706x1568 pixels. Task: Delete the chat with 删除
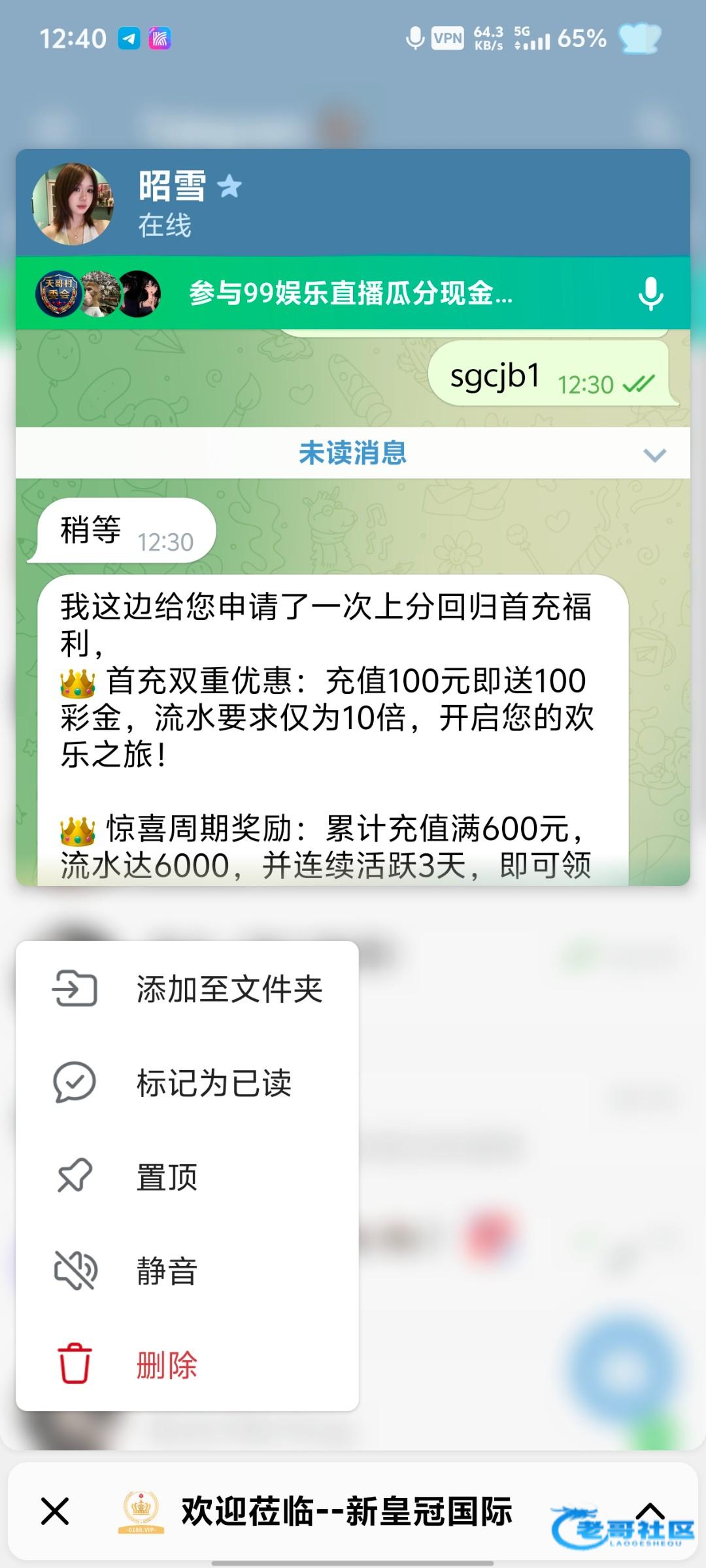[187, 1365]
